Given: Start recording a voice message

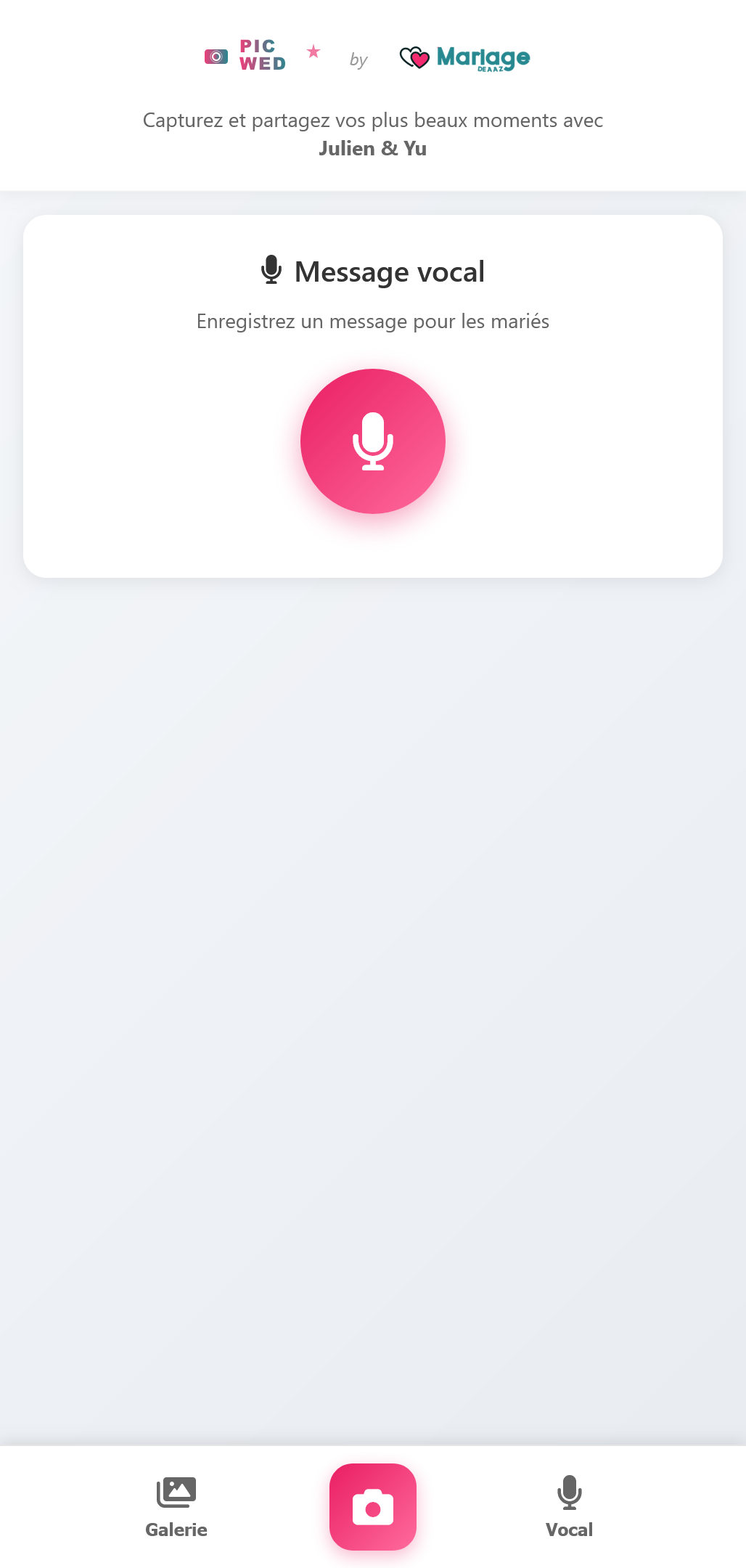Looking at the screenshot, I should (373, 441).
